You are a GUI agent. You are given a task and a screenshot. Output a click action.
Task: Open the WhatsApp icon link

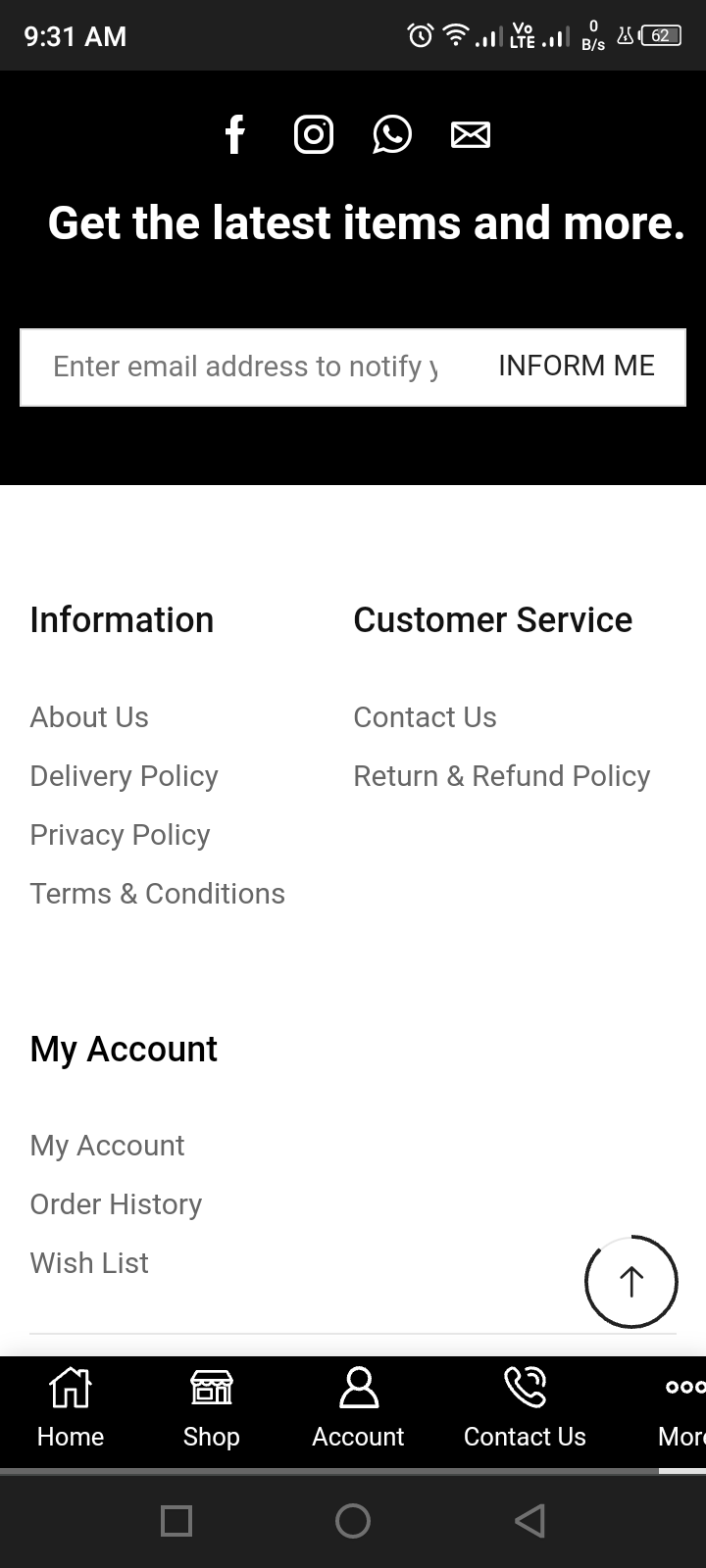pos(392,134)
